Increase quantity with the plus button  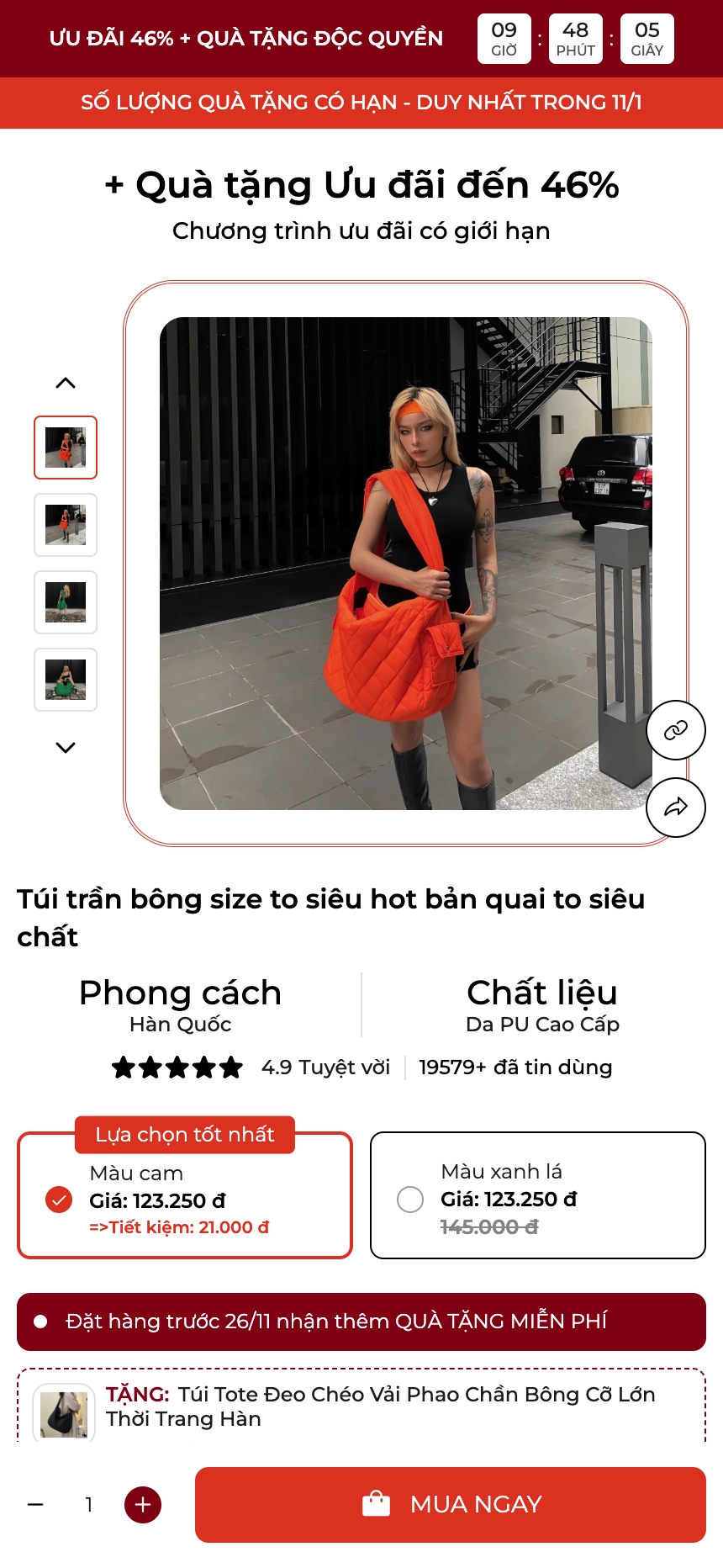click(143, 1504)
